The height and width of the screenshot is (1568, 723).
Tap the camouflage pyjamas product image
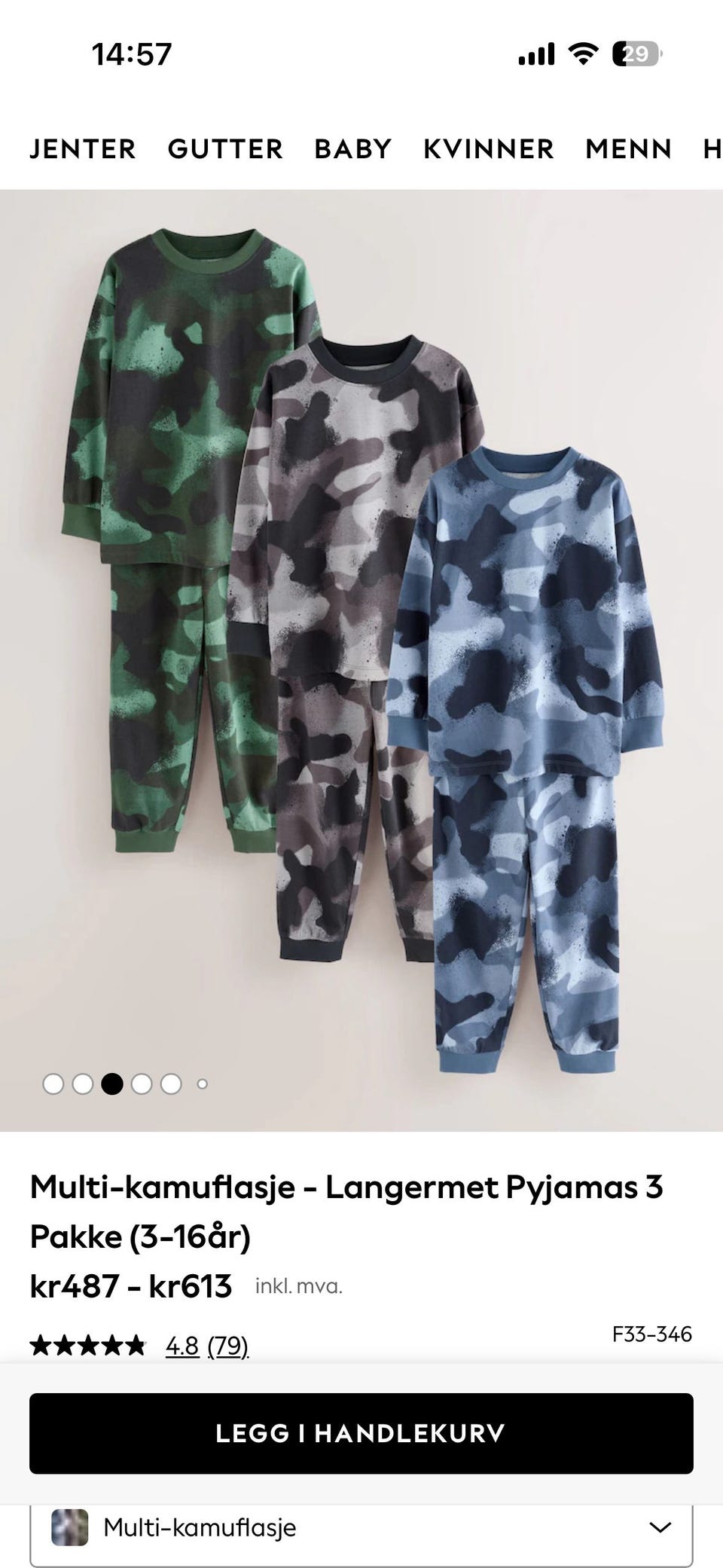[361, 660]
